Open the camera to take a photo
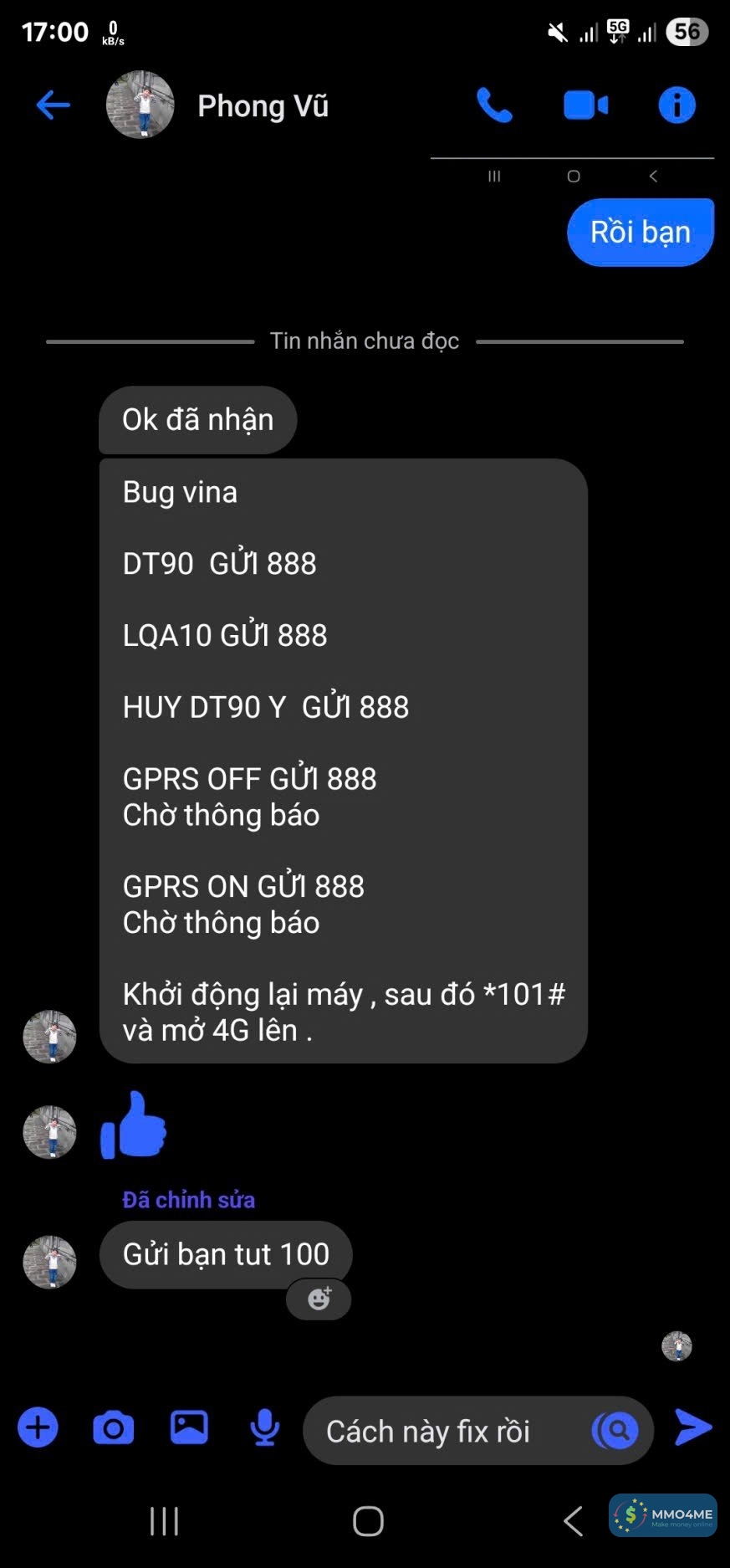Viewport: 730px width, 1568px height. tap(114, 1427)
